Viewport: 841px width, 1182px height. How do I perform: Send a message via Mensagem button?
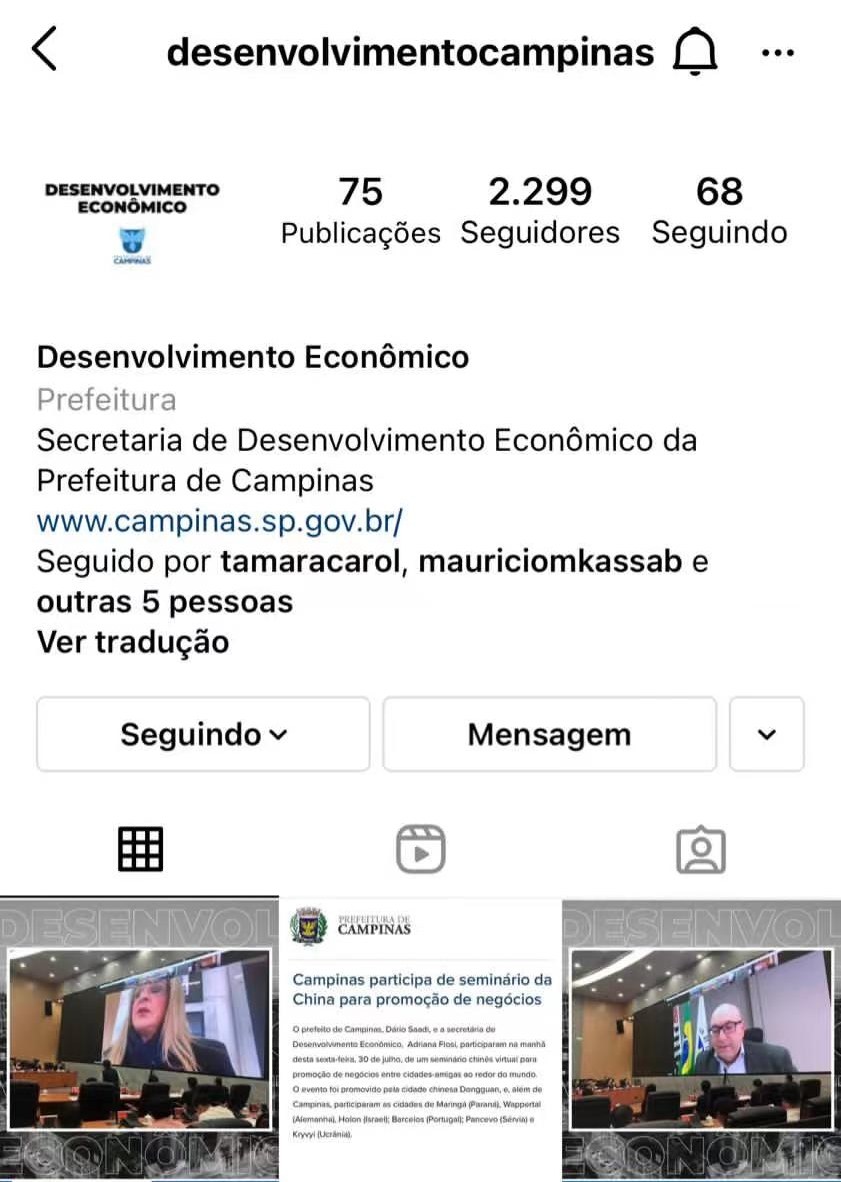(x=549, y=735)
